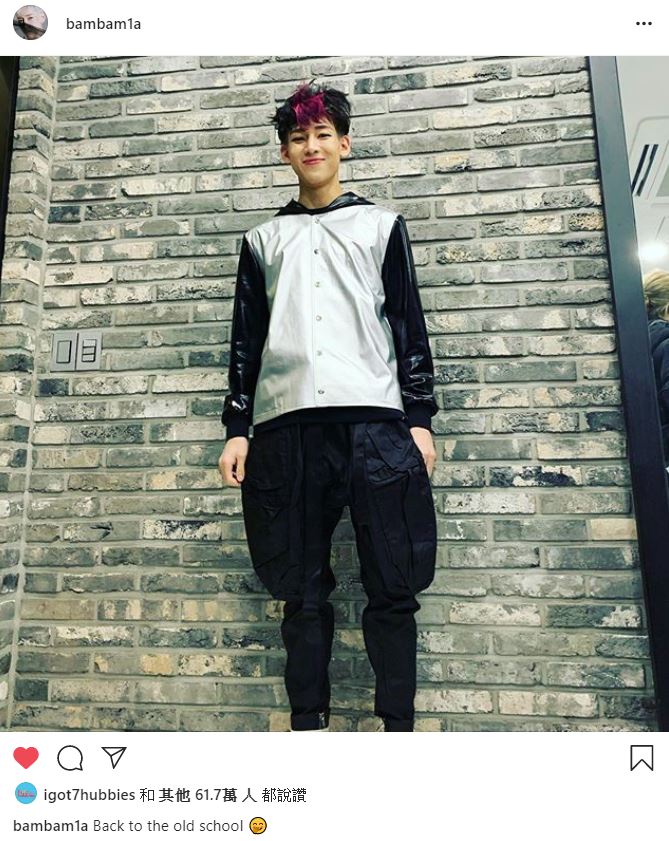
Task: Open the comments speech bubble
Action: (x=70, y=758)
